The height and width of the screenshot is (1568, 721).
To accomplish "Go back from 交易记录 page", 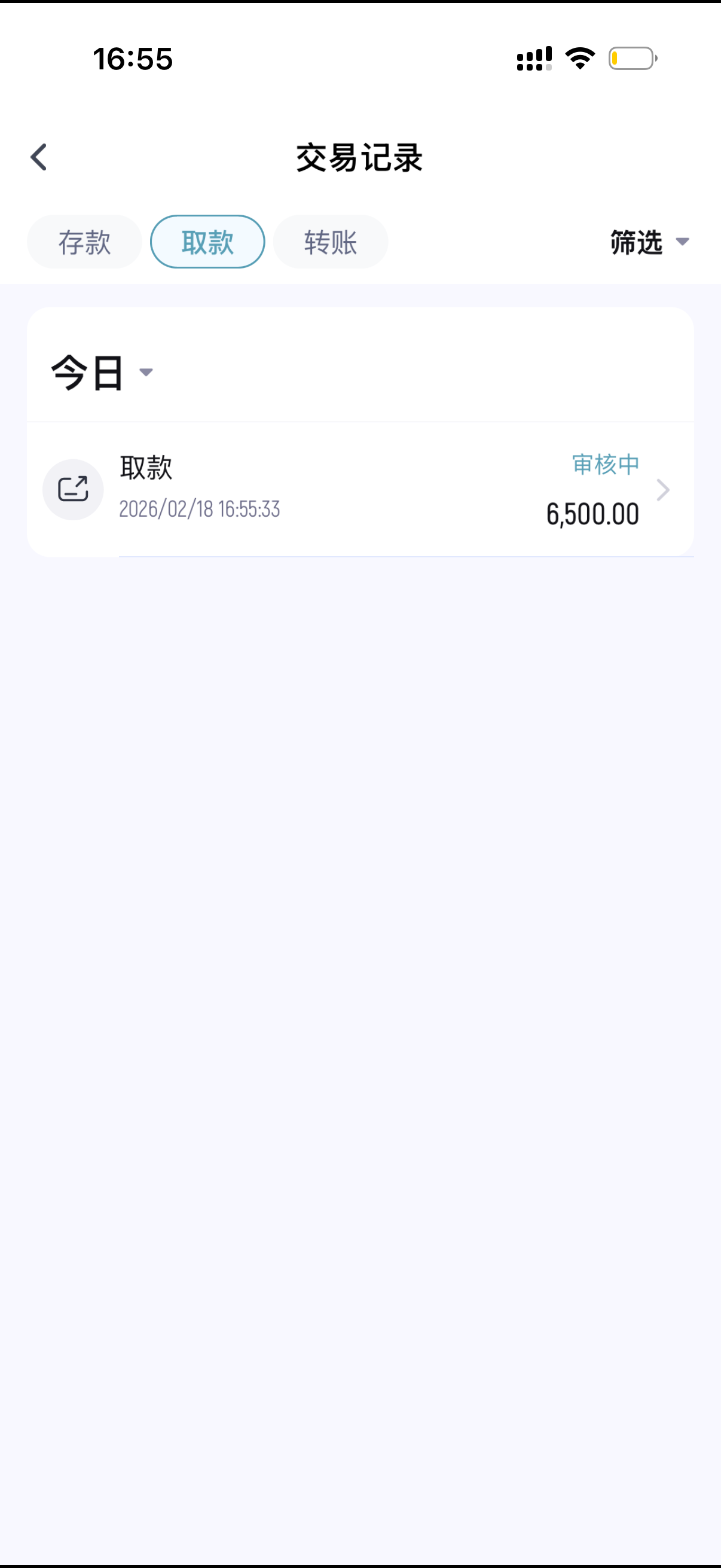I will (x=39, y=158).
